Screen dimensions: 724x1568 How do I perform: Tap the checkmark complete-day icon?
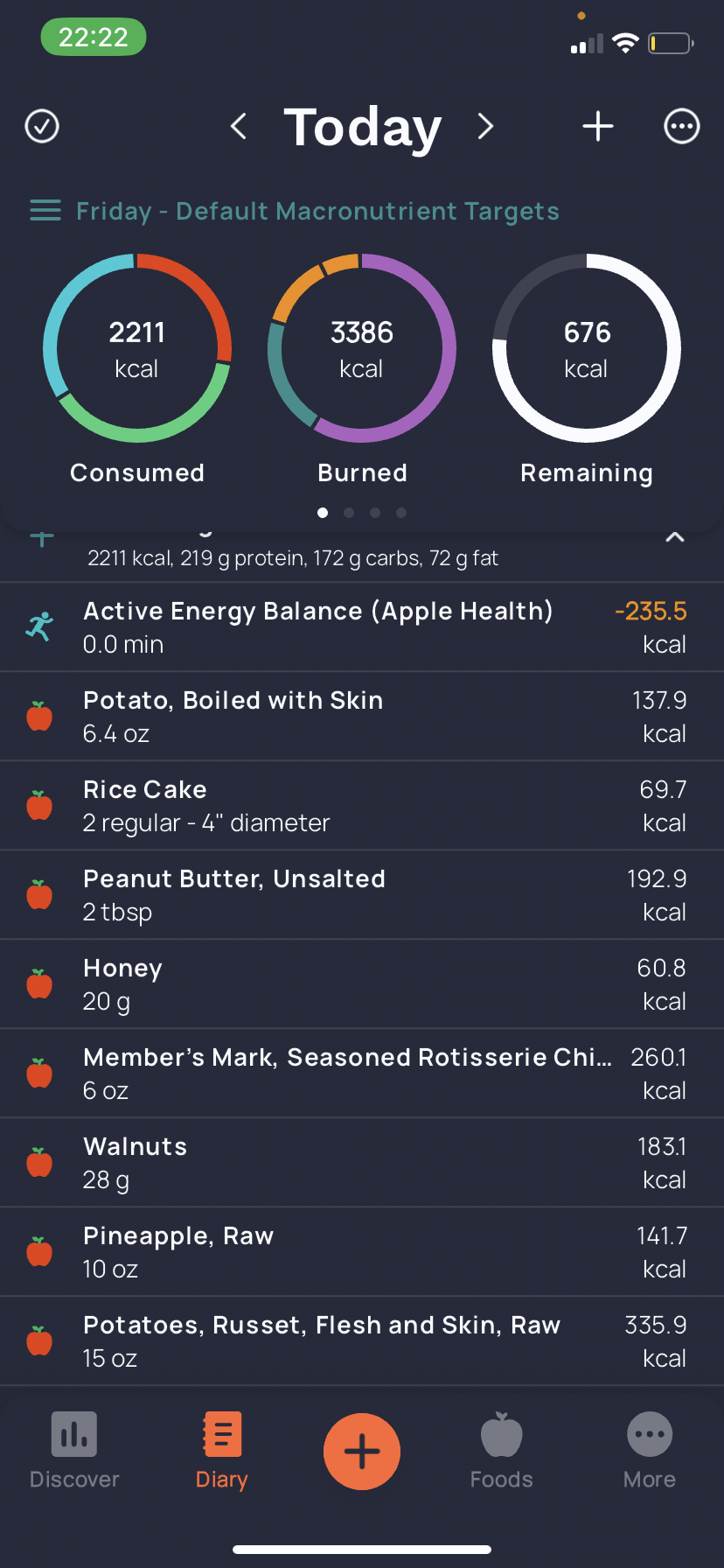tap(42, 126)
